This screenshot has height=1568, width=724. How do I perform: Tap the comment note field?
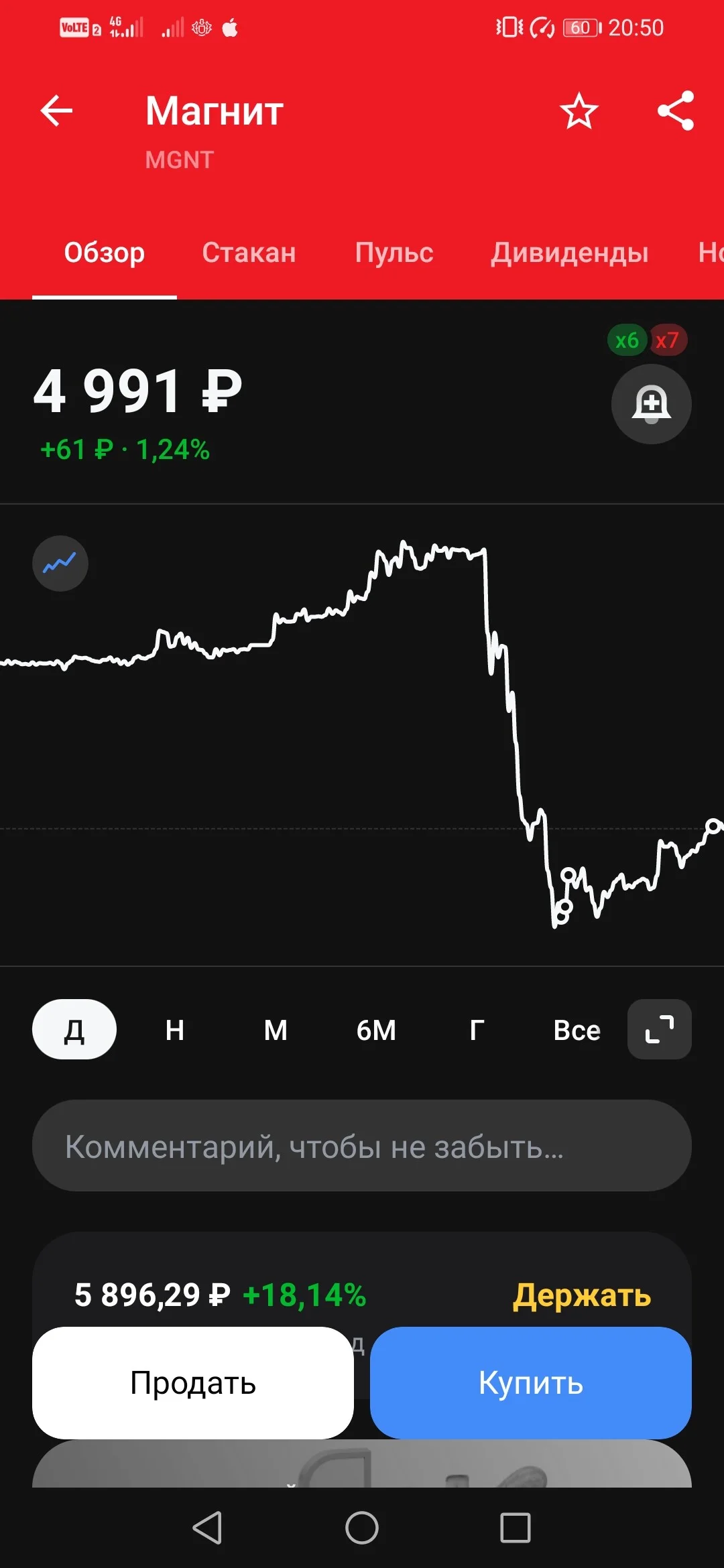362,1146
